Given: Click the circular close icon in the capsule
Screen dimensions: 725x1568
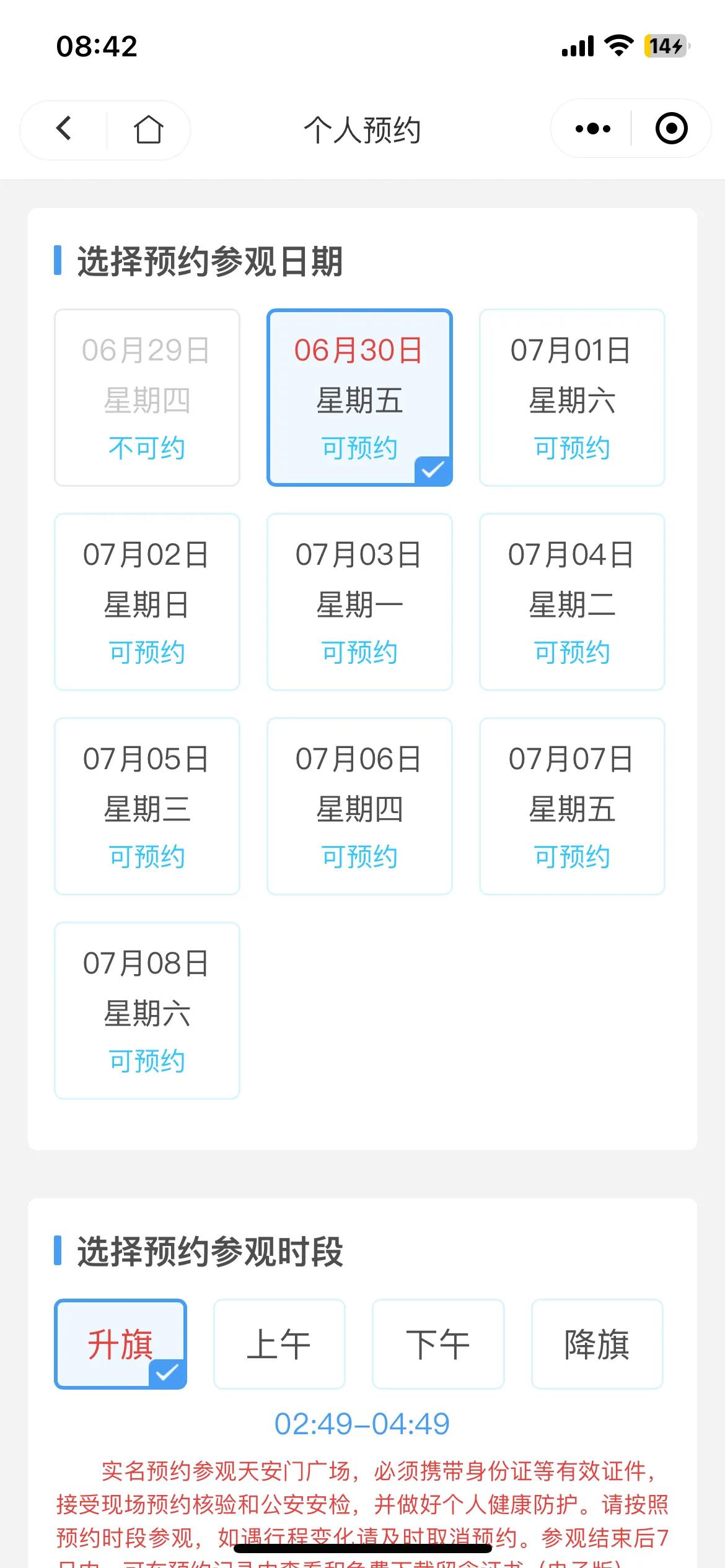Looking at the screenshot, I should click(670, 128).
